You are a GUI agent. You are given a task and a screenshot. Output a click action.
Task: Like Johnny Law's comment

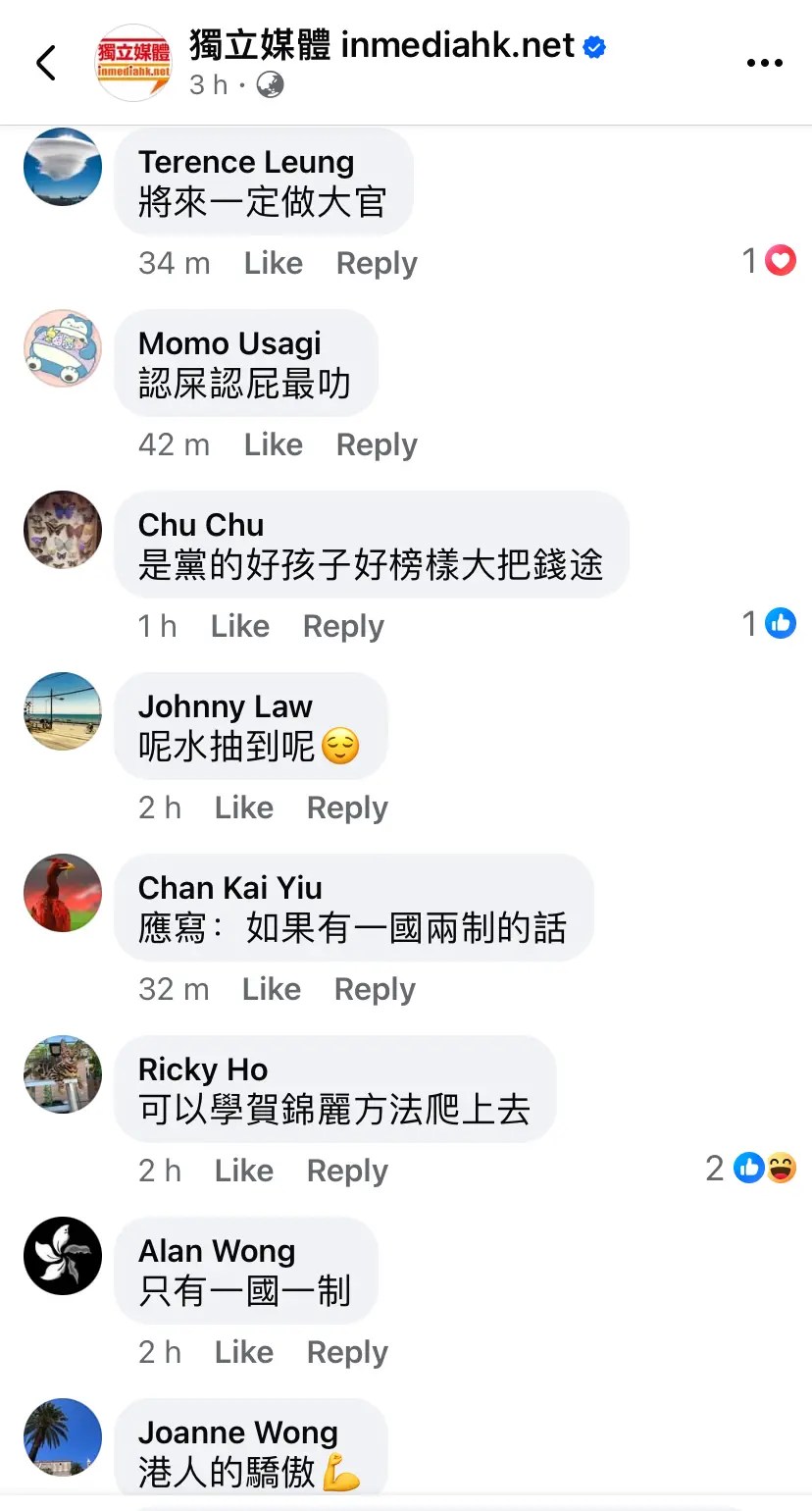(243, 808)
